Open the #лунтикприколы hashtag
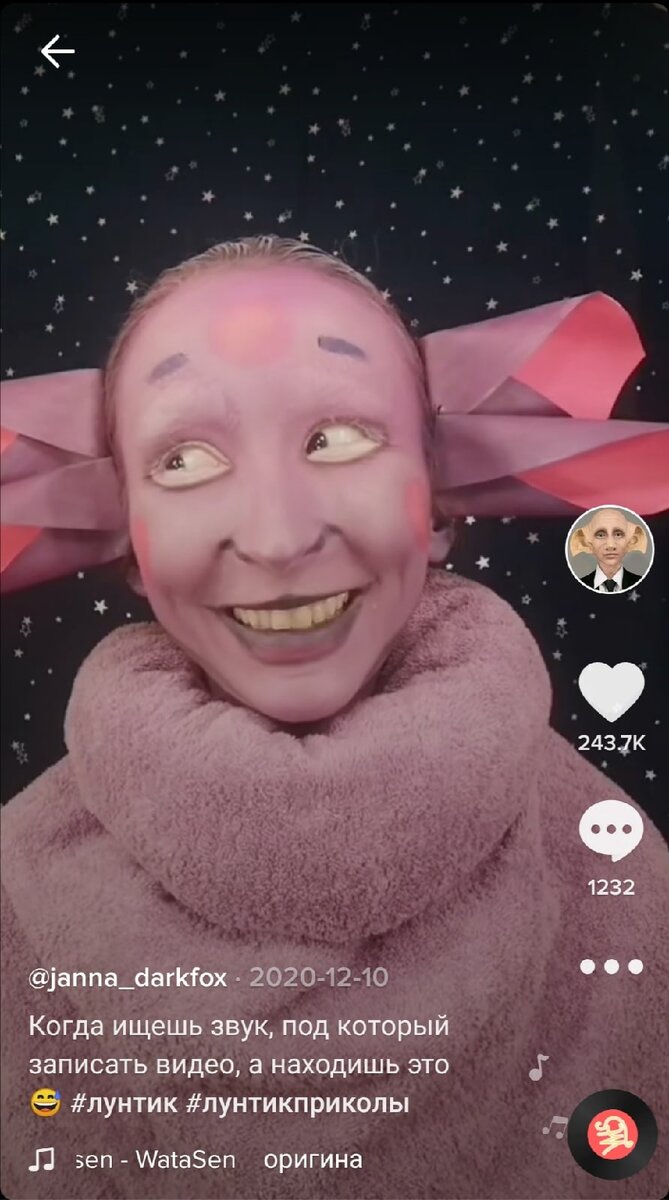 tap(298, 1104)
